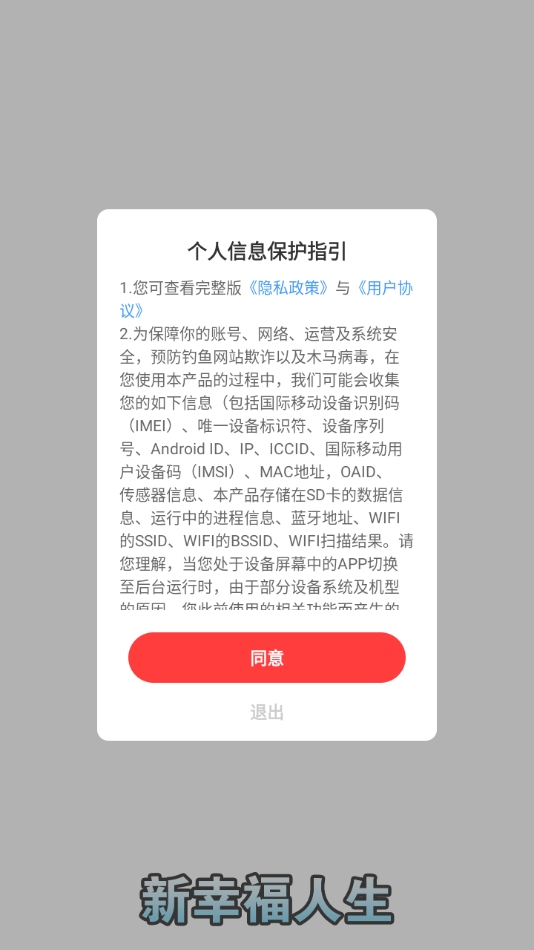Viewport: 534px width, 950px height.
Task: Tap 退出 to exit the app
Action: tap(267, 712)
